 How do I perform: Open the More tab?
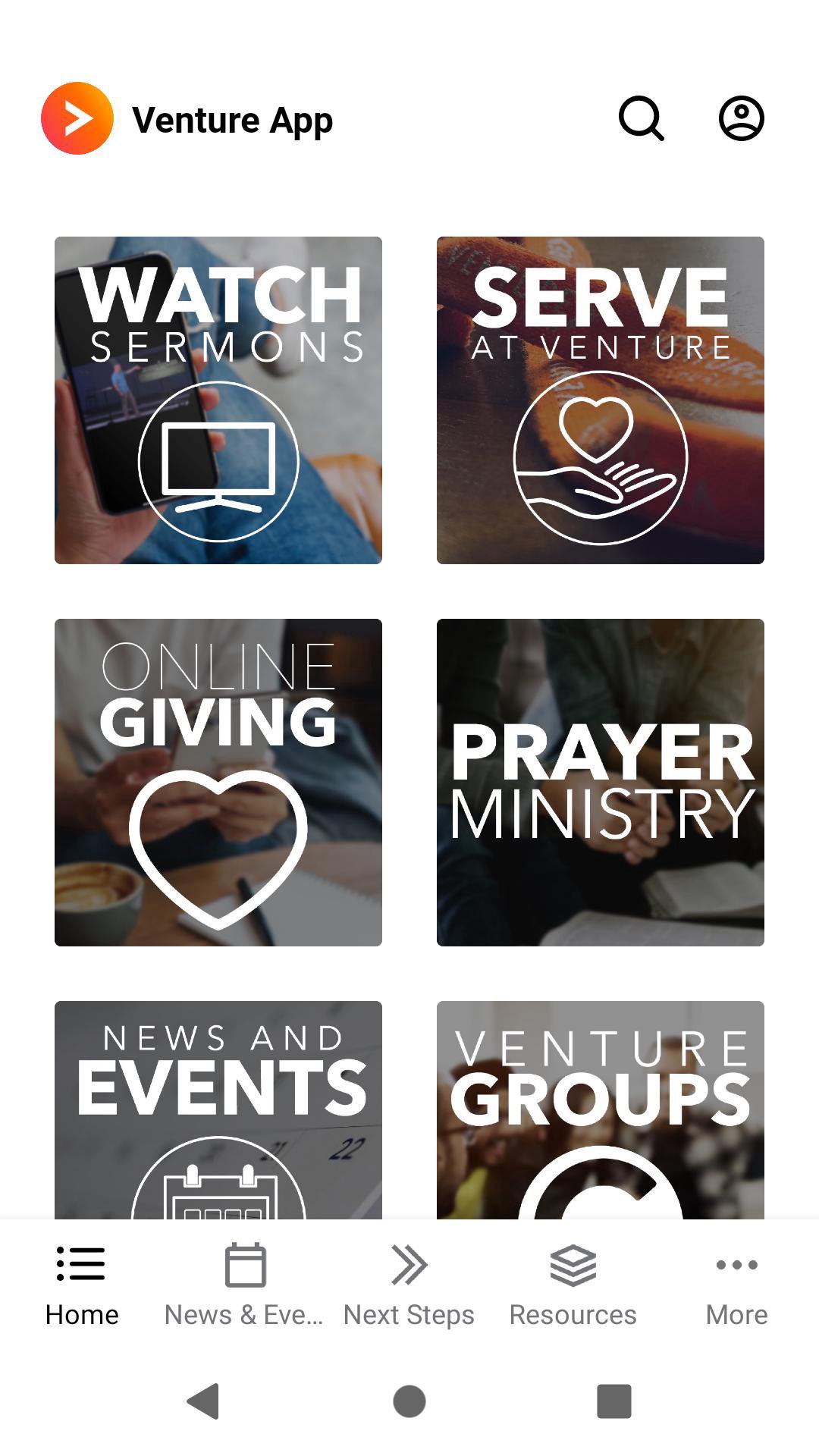tap(736, 1285)
